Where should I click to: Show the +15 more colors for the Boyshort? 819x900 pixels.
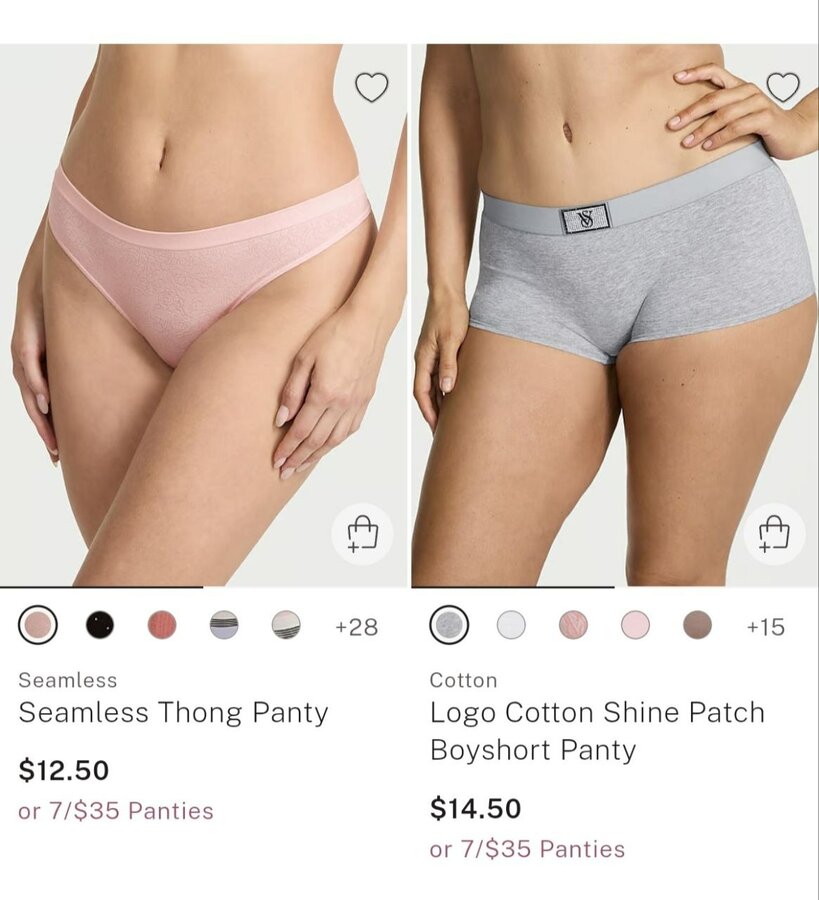pos(766,627)
